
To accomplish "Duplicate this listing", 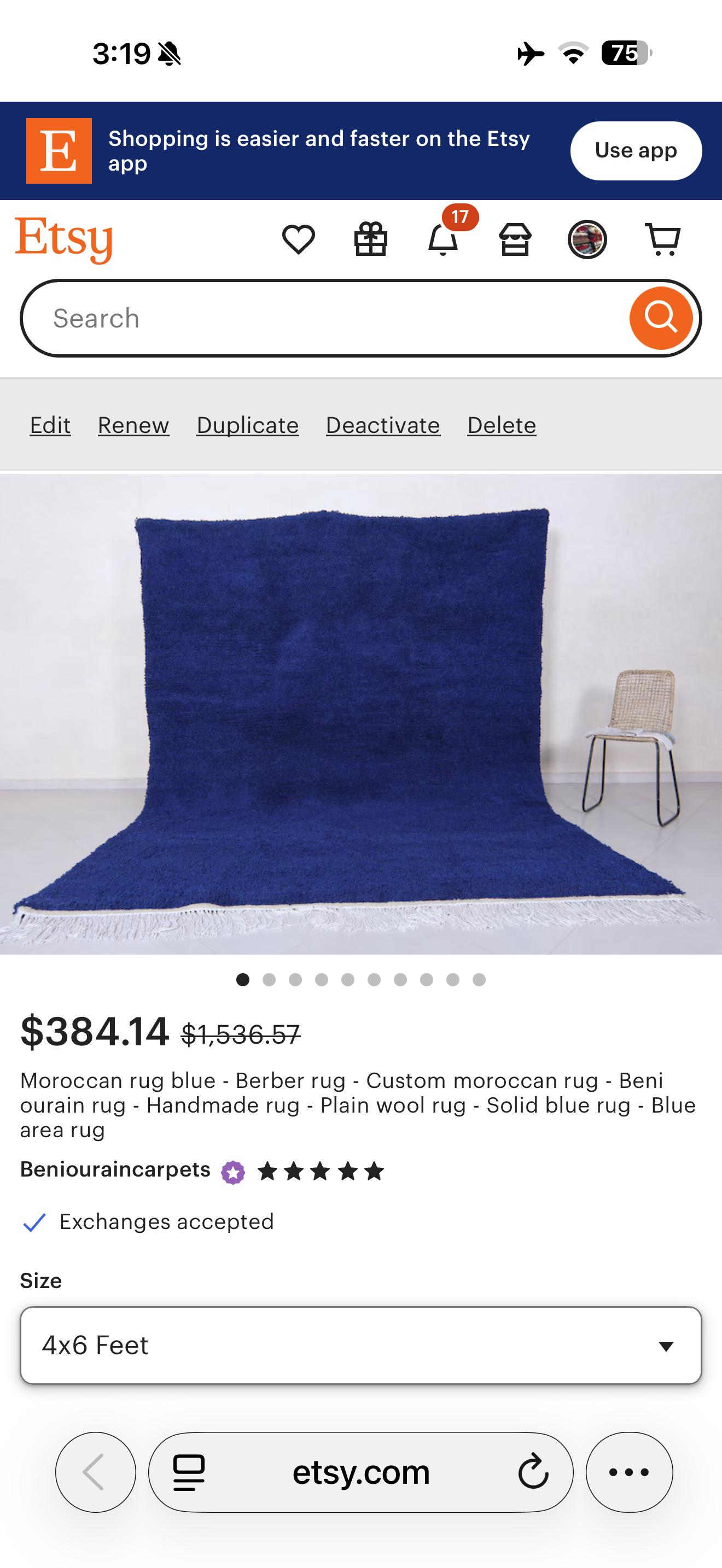I will 248,425.
